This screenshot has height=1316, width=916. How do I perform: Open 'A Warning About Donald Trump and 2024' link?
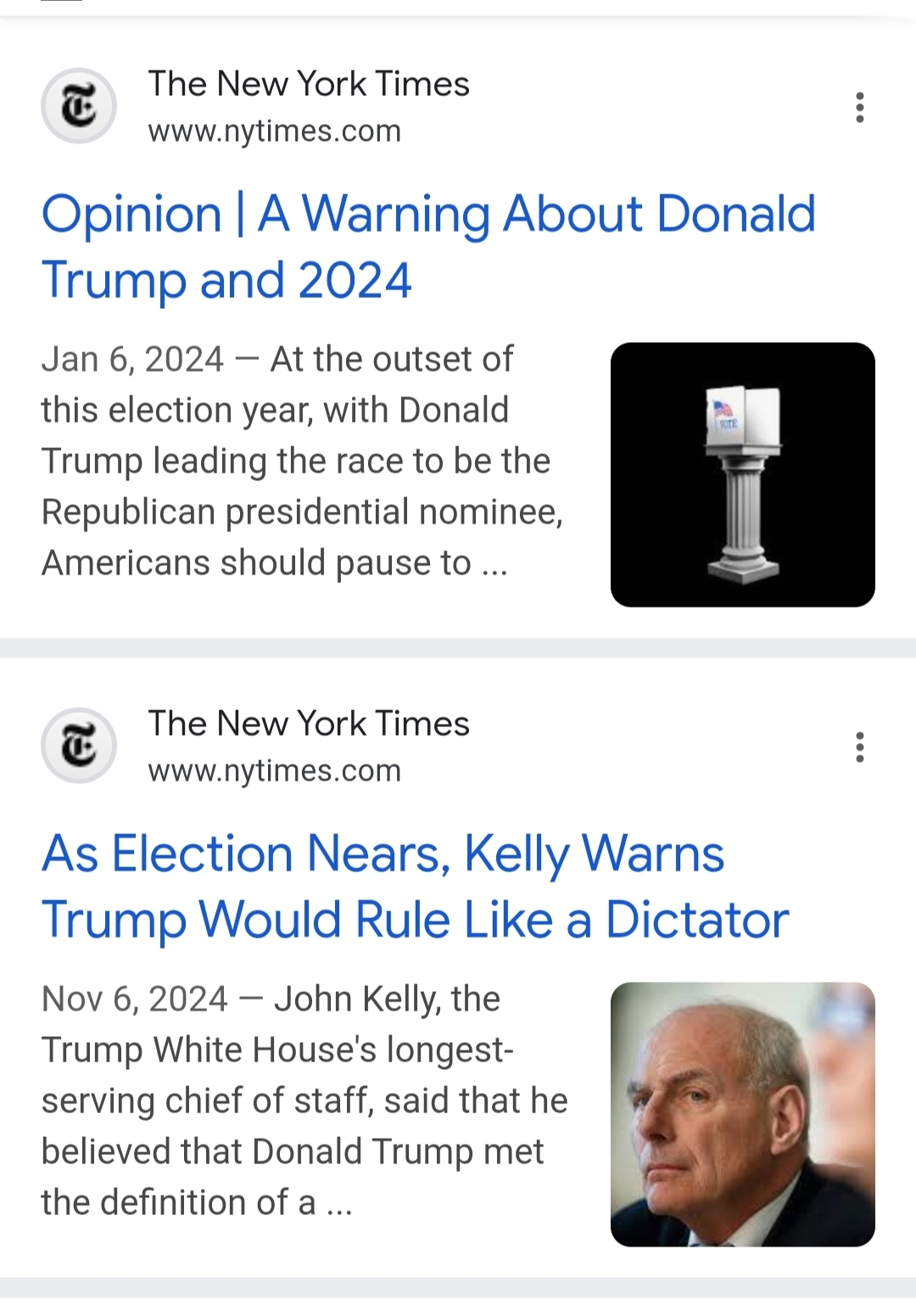[x=428, y=246]
